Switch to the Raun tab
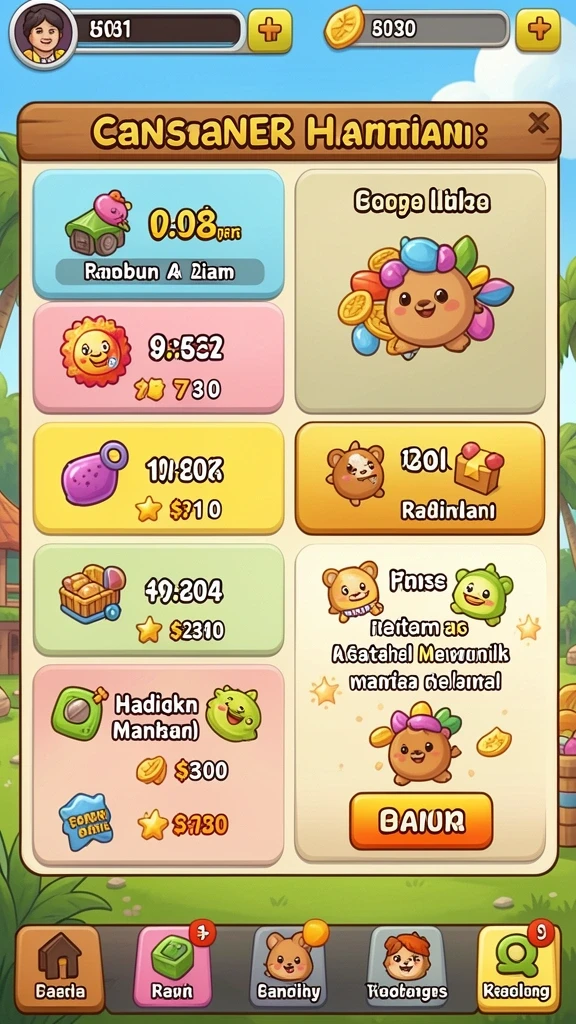 point(172,967)
